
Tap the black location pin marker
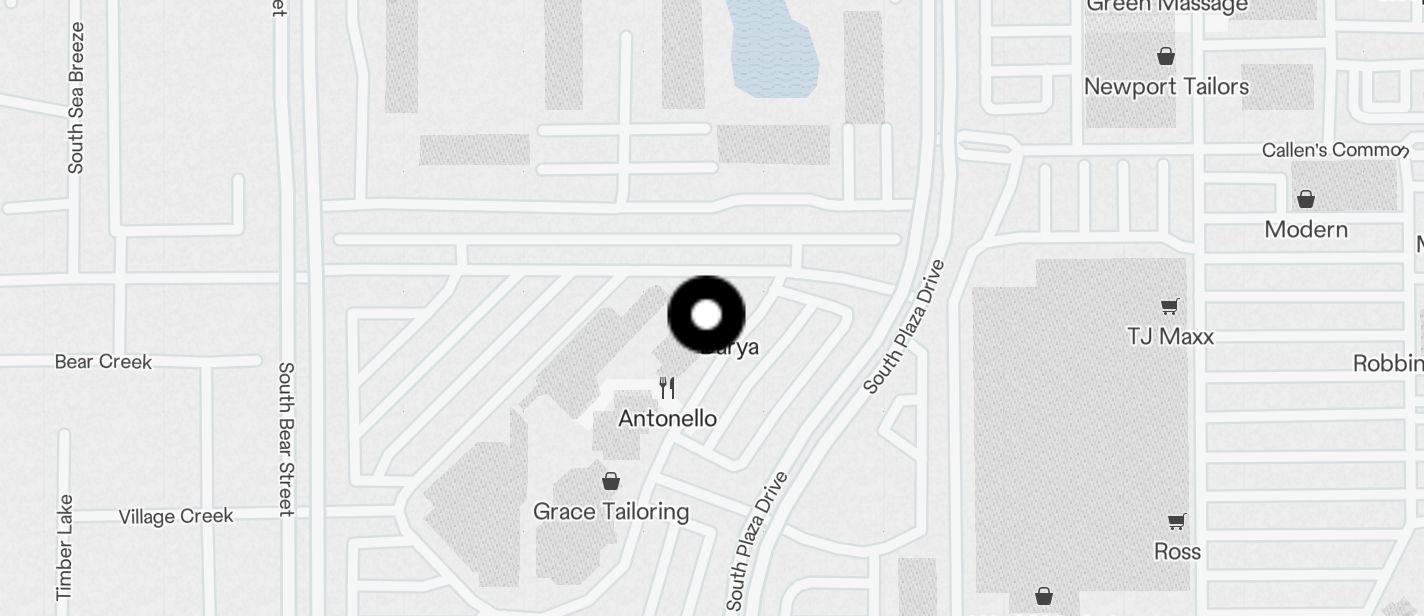tap(706, 314)
